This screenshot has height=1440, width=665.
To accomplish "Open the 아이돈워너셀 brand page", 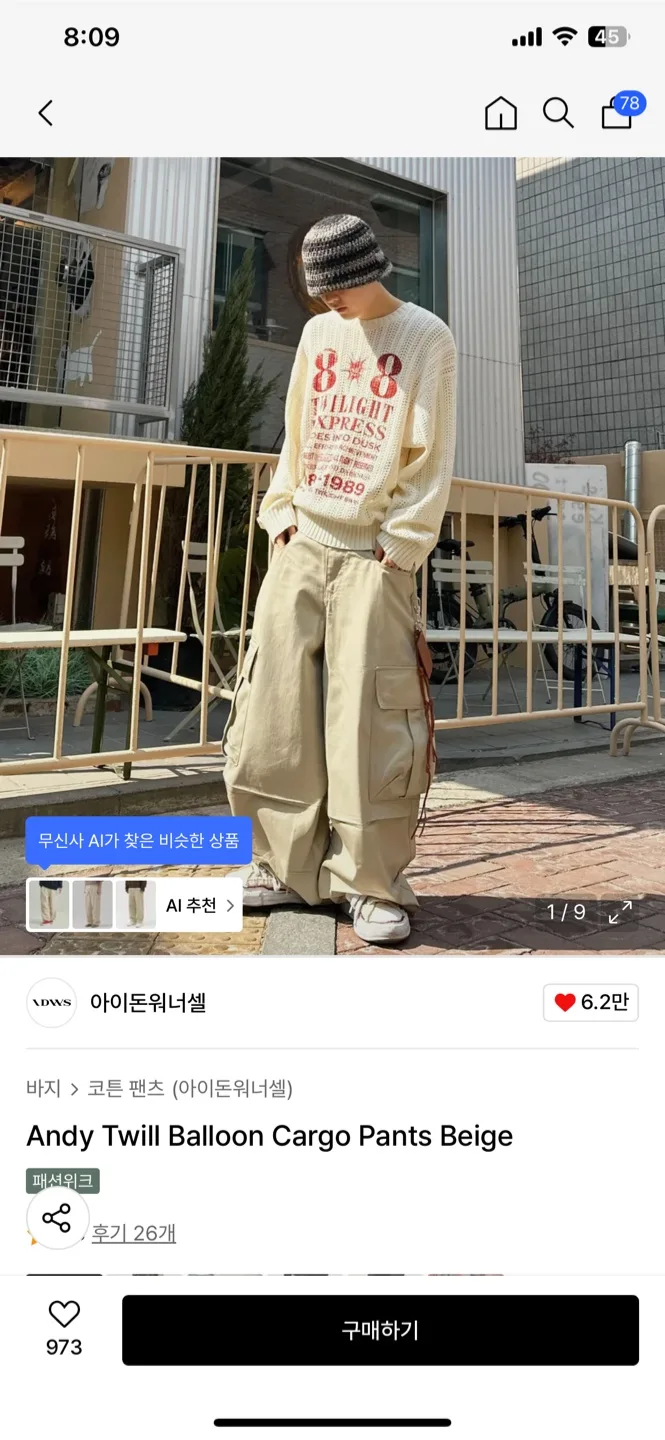I will point(147,1003).
